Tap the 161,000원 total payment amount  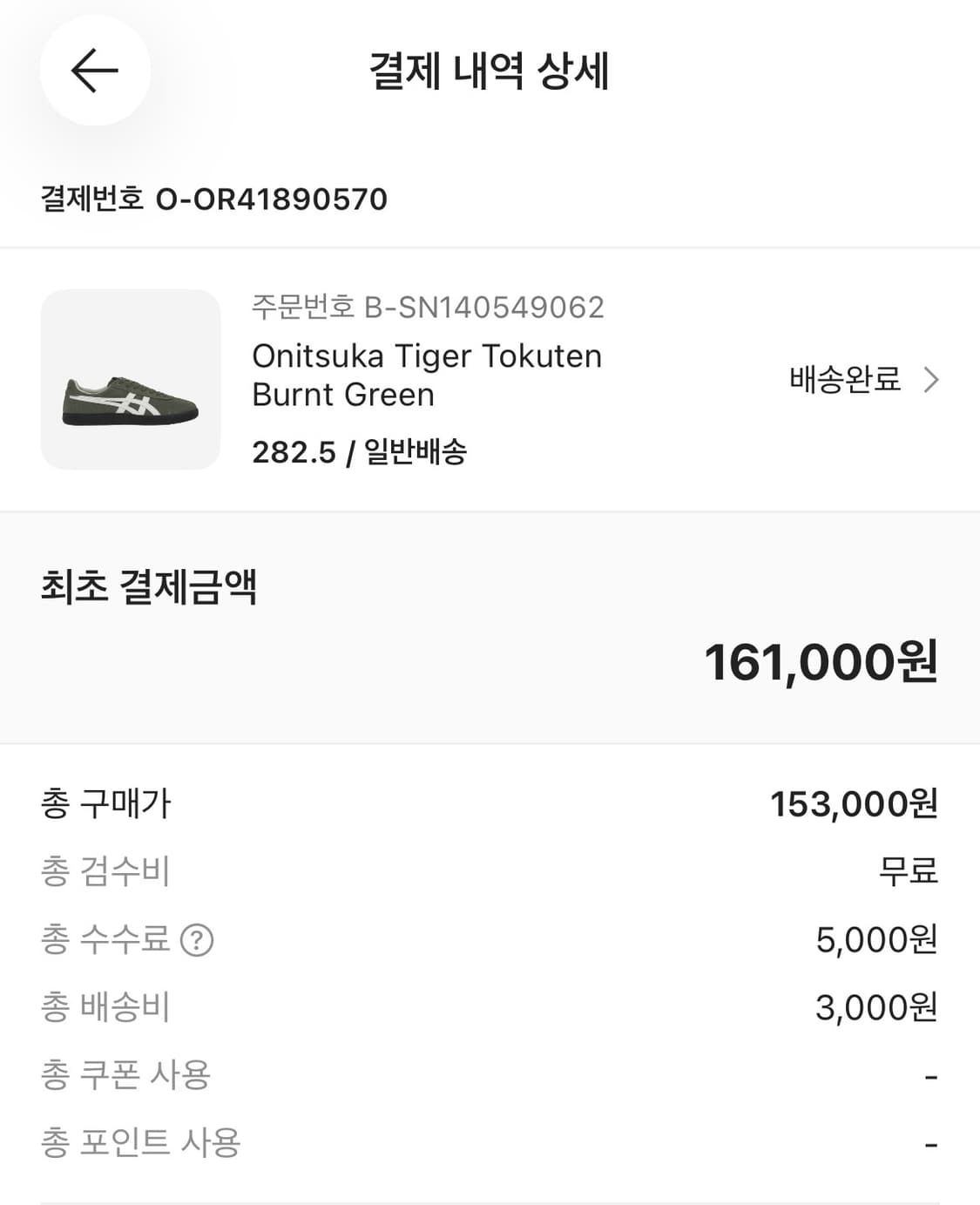pyautogui.click(x=820, y=664)
